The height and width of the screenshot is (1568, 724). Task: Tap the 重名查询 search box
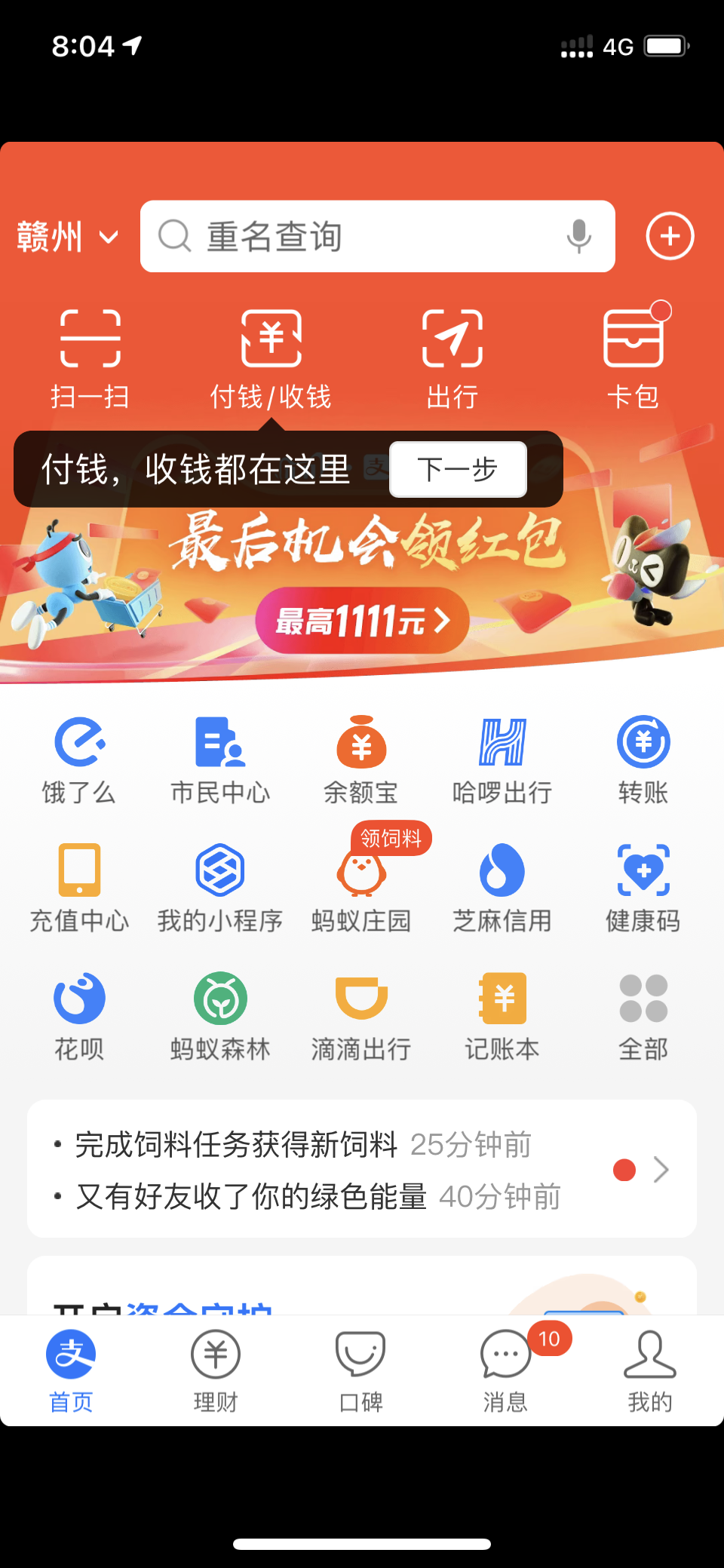point(362,237)
